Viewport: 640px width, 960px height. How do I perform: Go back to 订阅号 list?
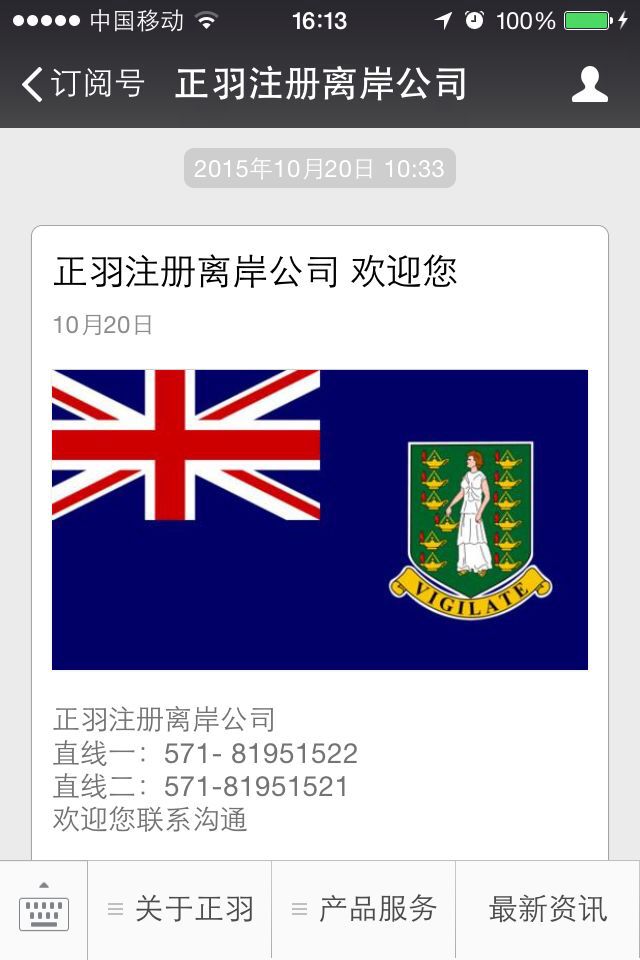click(x=82, y=84)
